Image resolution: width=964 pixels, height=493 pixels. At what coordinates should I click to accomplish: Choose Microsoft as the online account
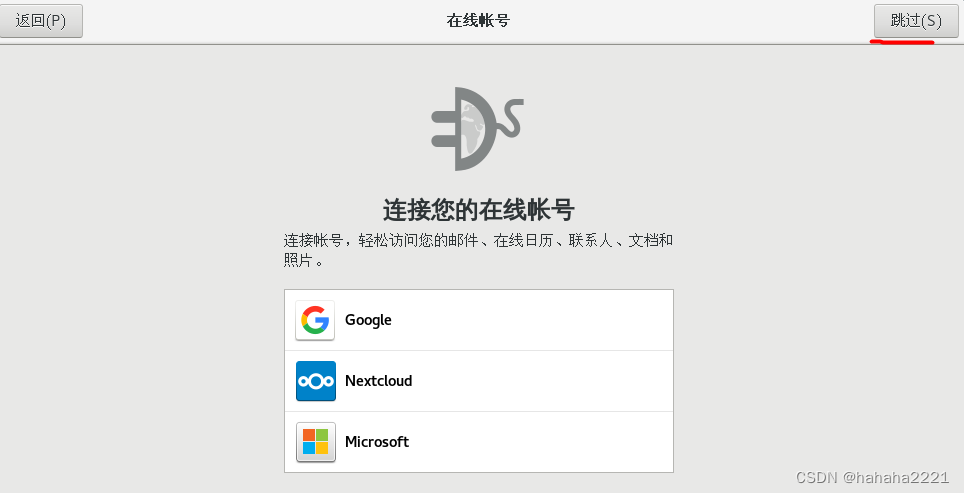tap(479, 442)
